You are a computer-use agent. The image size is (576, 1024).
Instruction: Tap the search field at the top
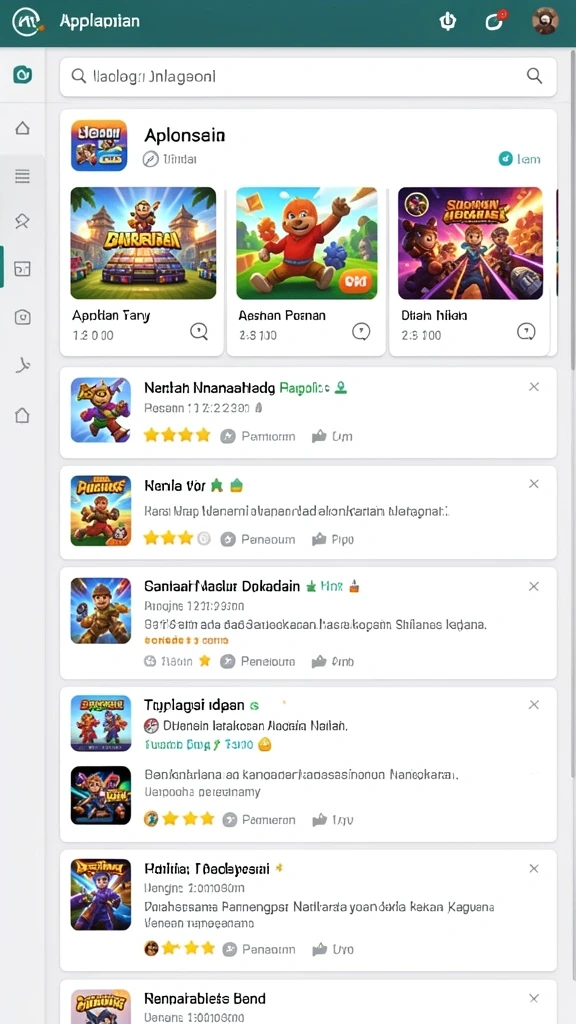(308, 76)
